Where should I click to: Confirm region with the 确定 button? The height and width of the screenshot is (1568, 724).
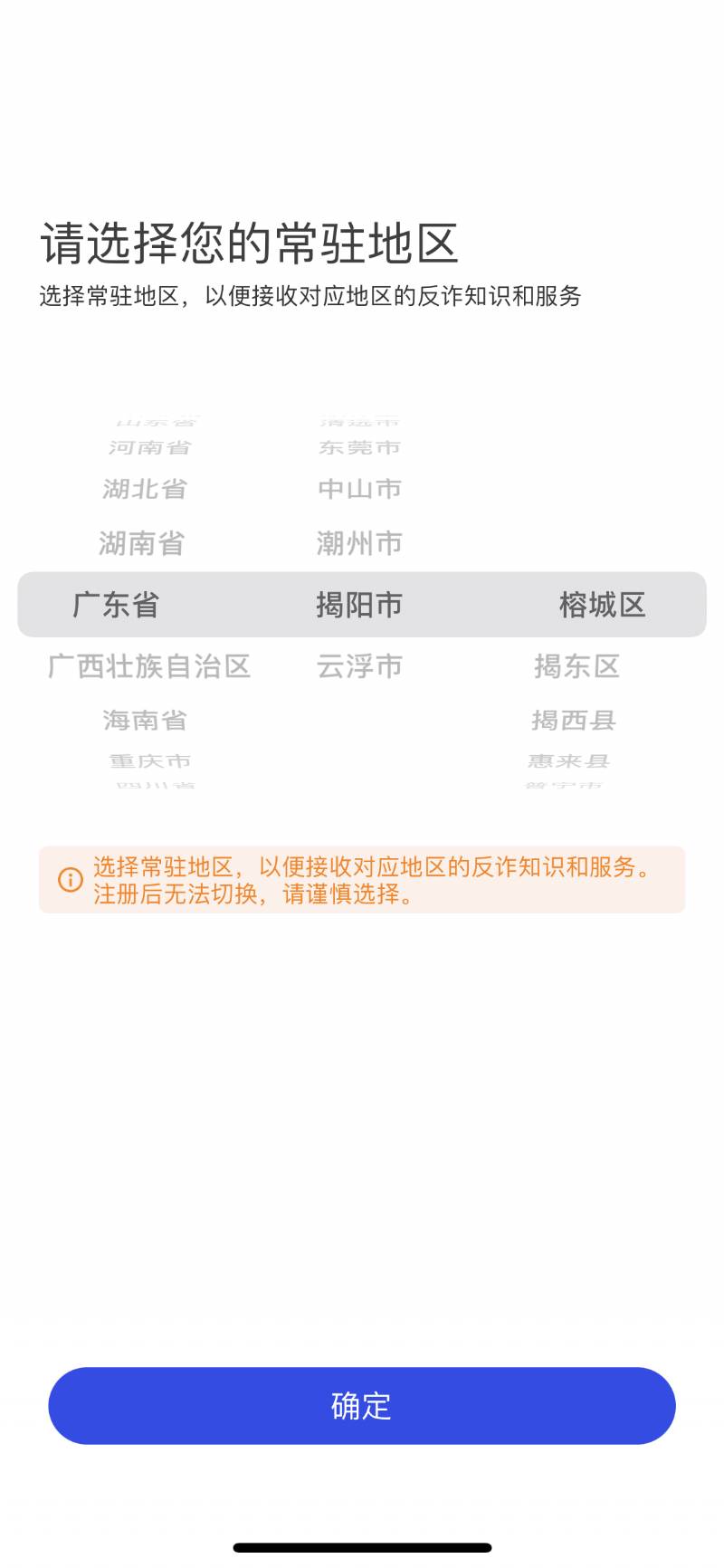(362, 1405)
